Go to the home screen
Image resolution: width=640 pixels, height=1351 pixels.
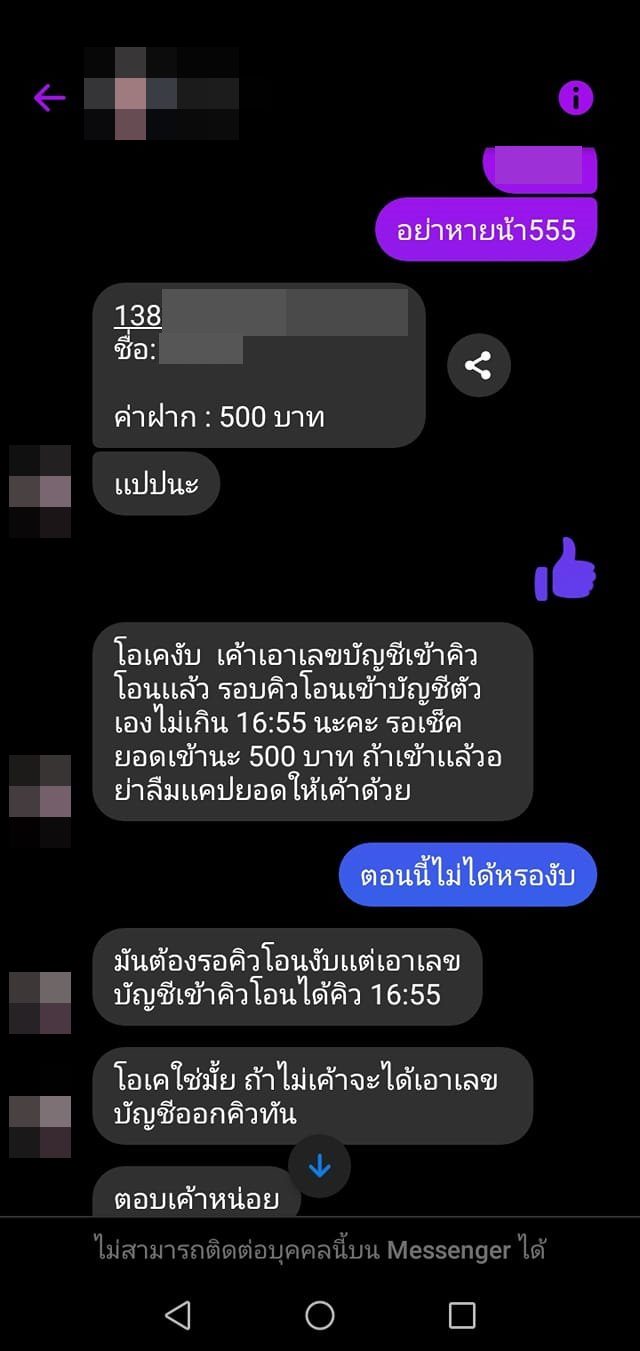320,1314
